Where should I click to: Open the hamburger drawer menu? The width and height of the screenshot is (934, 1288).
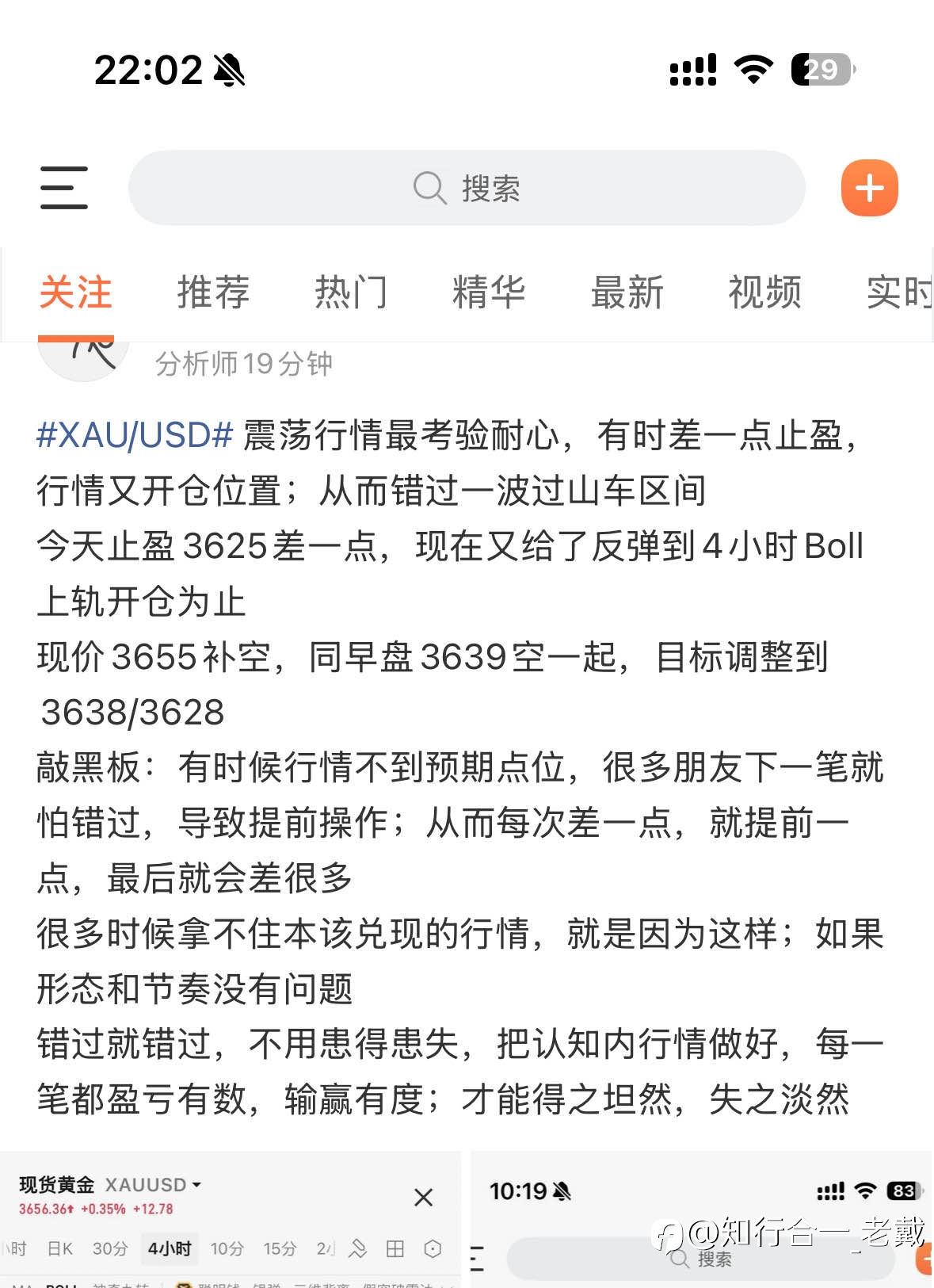pos(64,188)
